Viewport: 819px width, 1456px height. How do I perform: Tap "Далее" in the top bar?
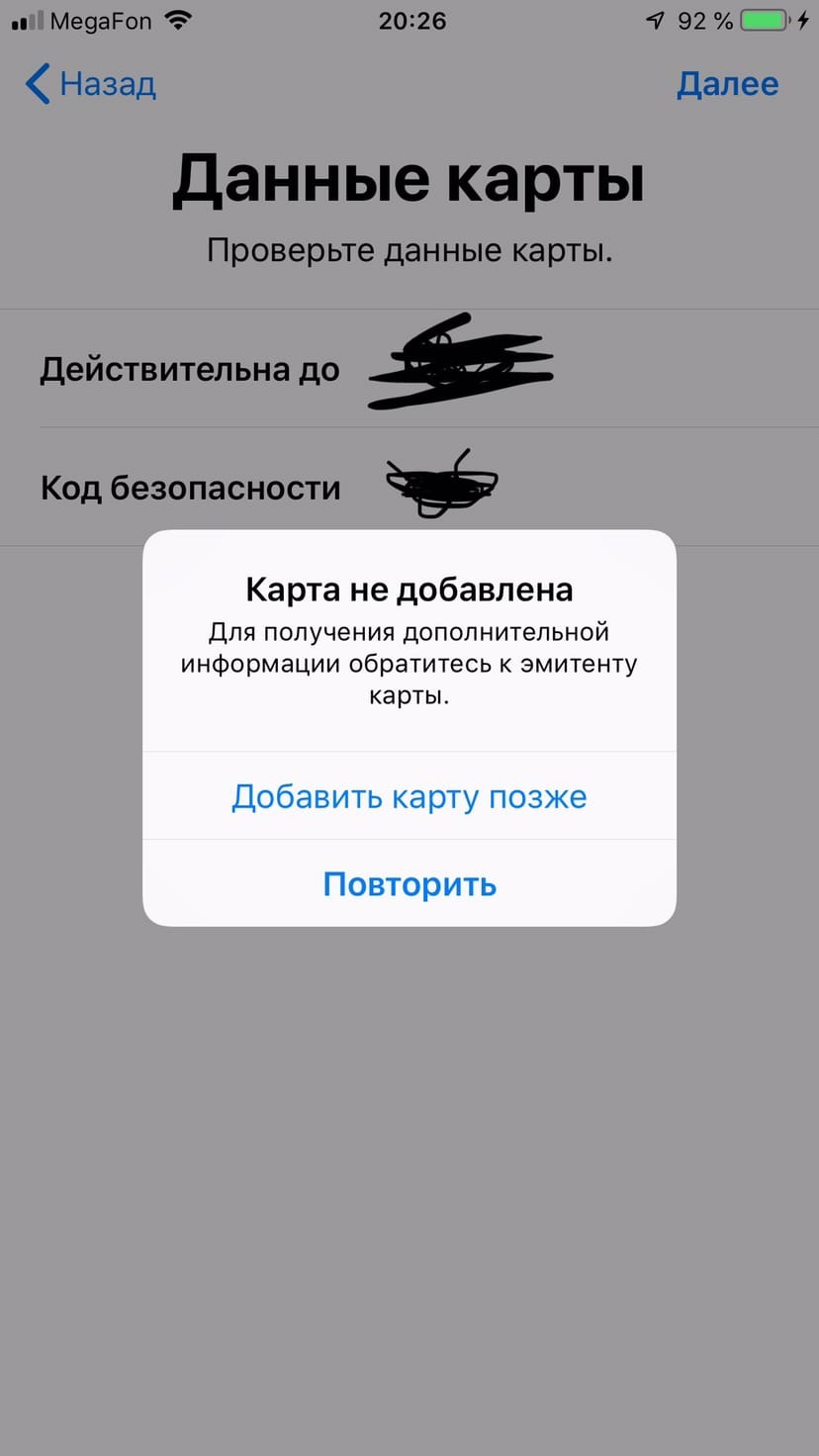727,84
